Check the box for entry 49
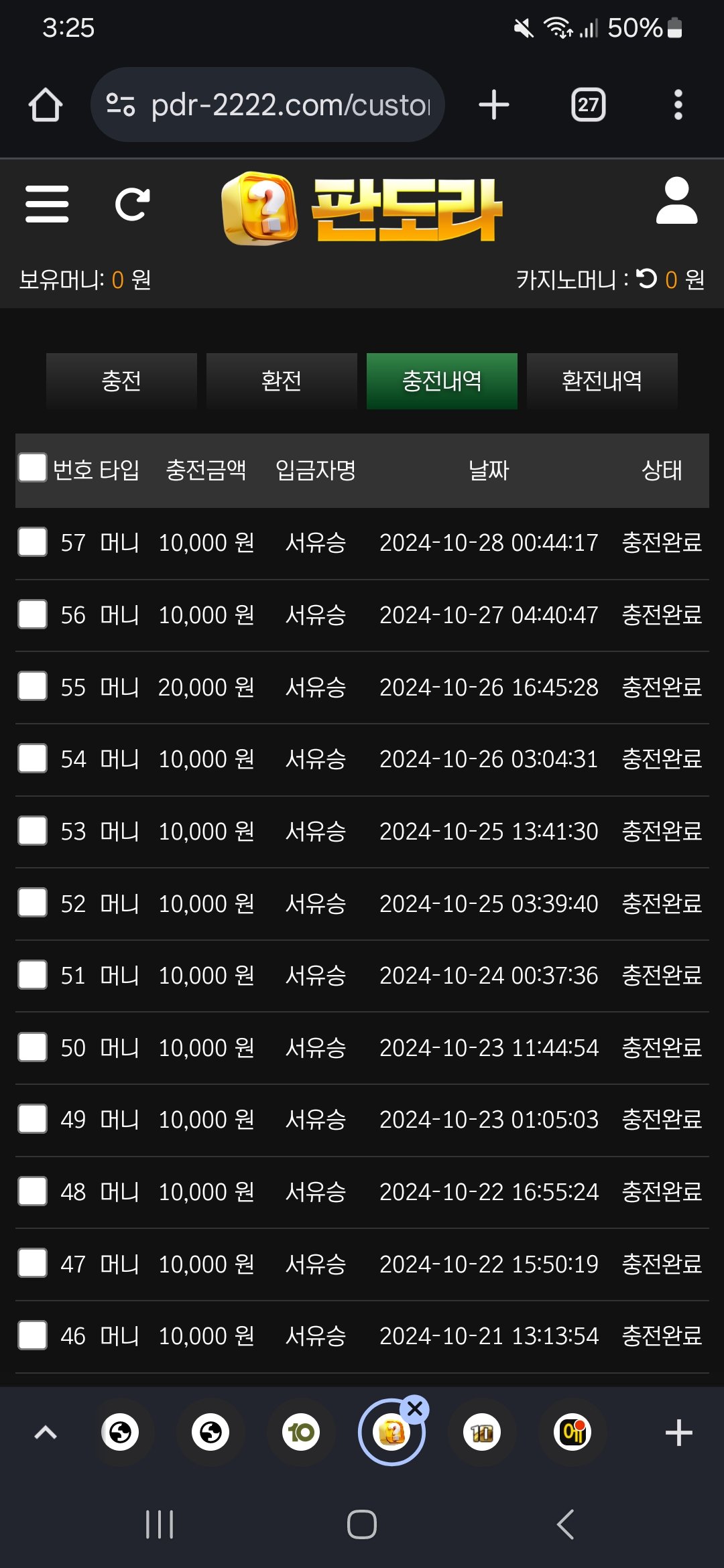This screenshot has height=1568, width=724. [32, 1118]
